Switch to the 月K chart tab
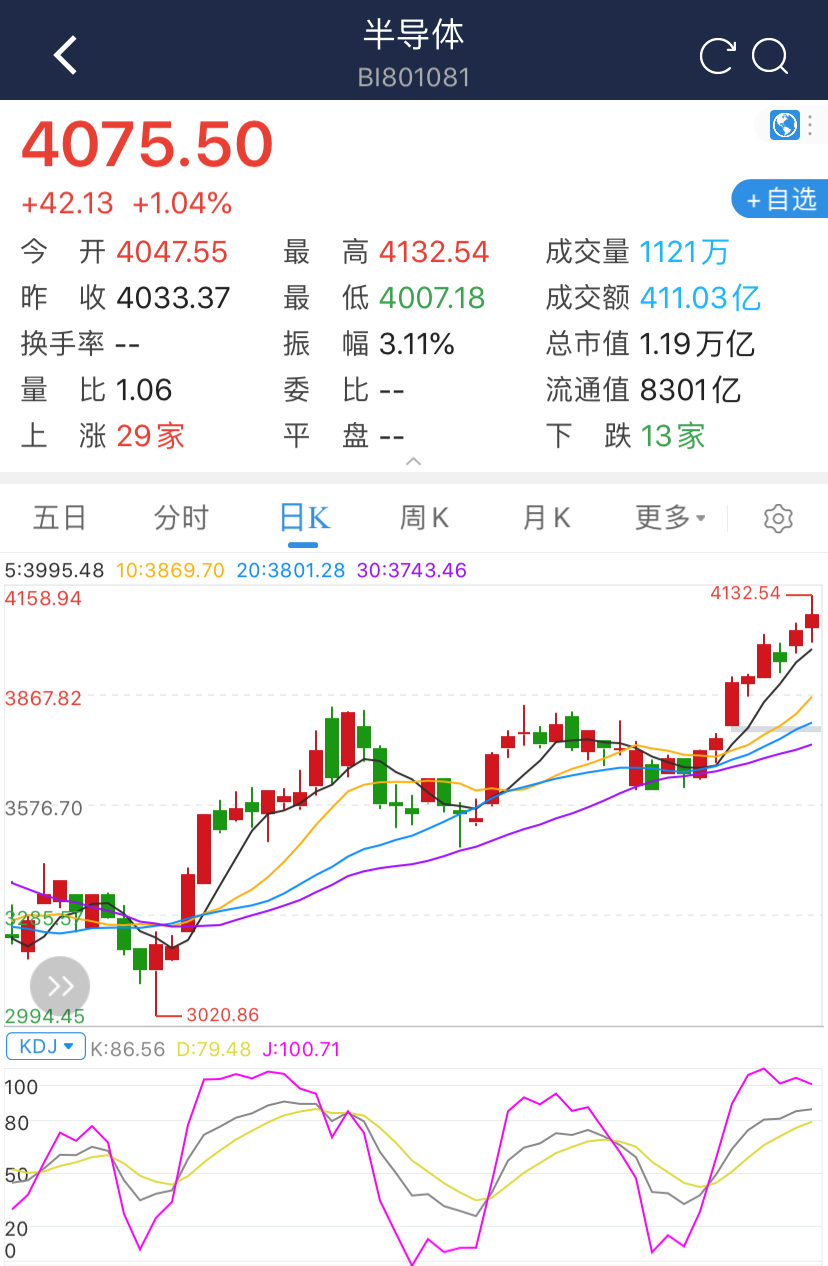Screen dimensions: 828x1266 [547, 518]
